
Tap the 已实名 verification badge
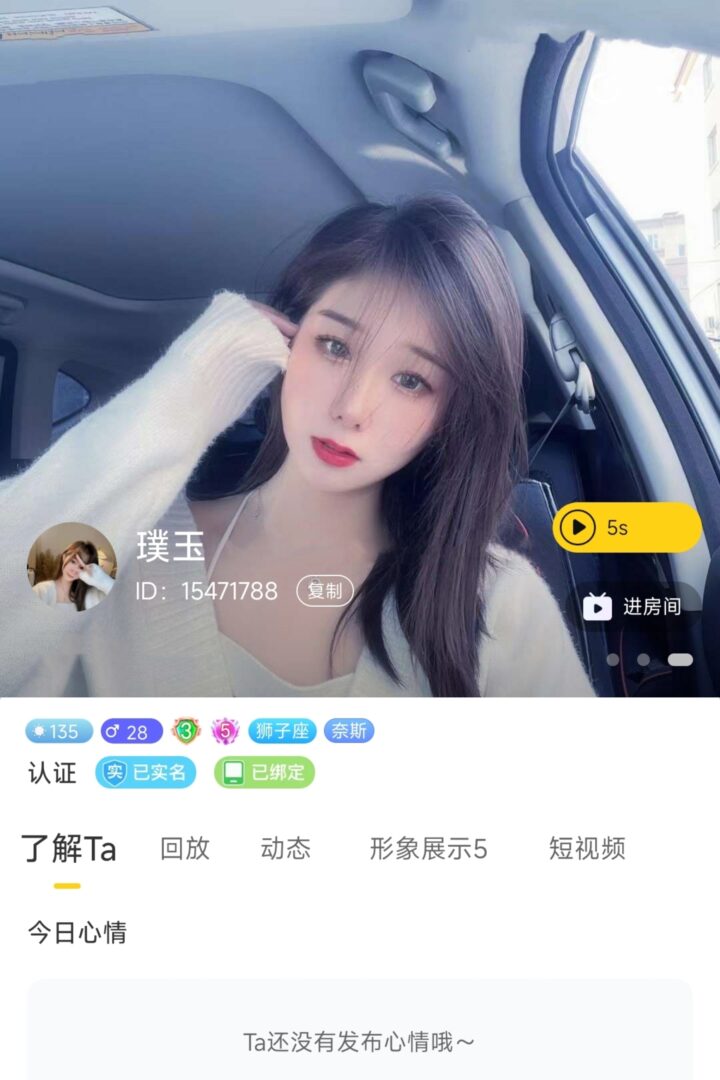click(x=146, y=773)
